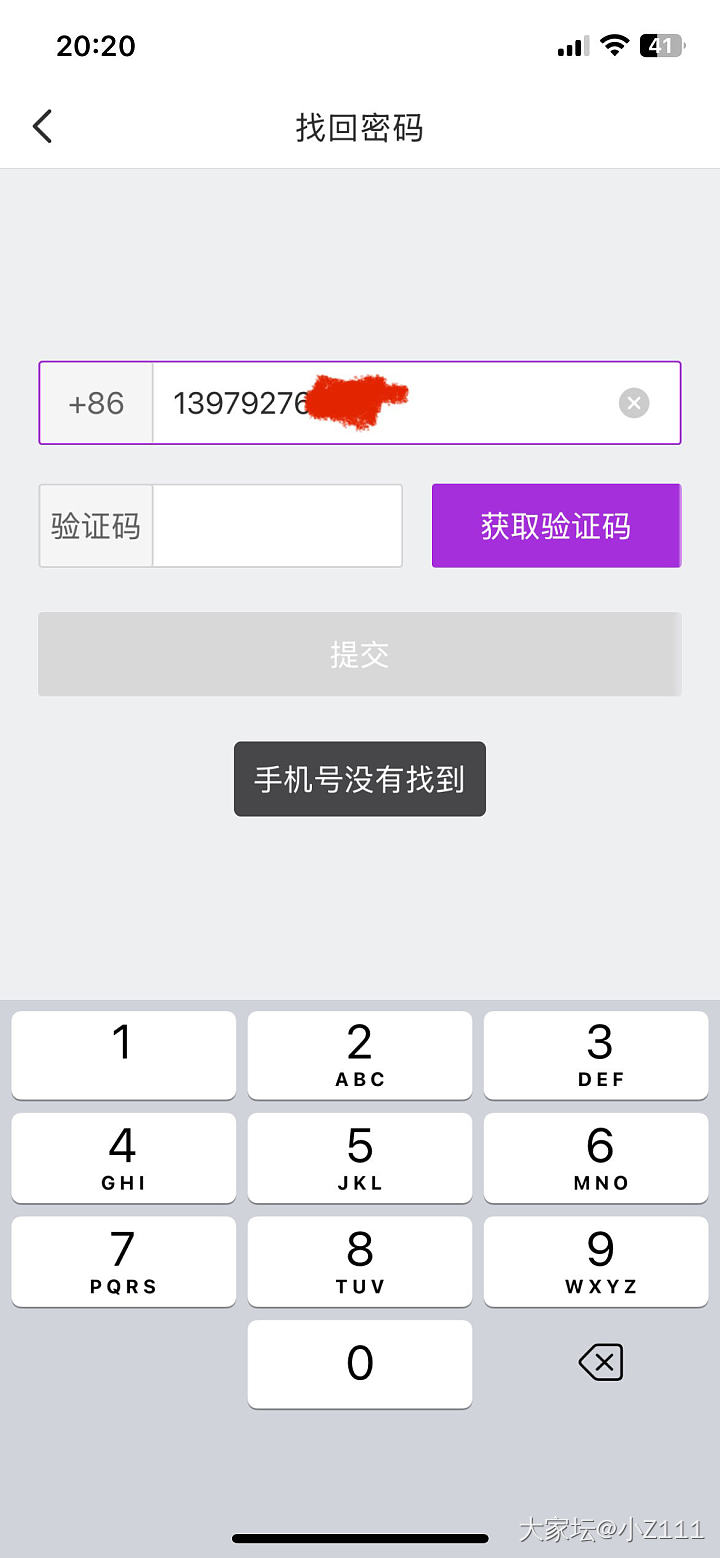The width and height of the screenshot is (720, 1558).
Task: Open the +86 country code selector
Action: pos(96,403)
